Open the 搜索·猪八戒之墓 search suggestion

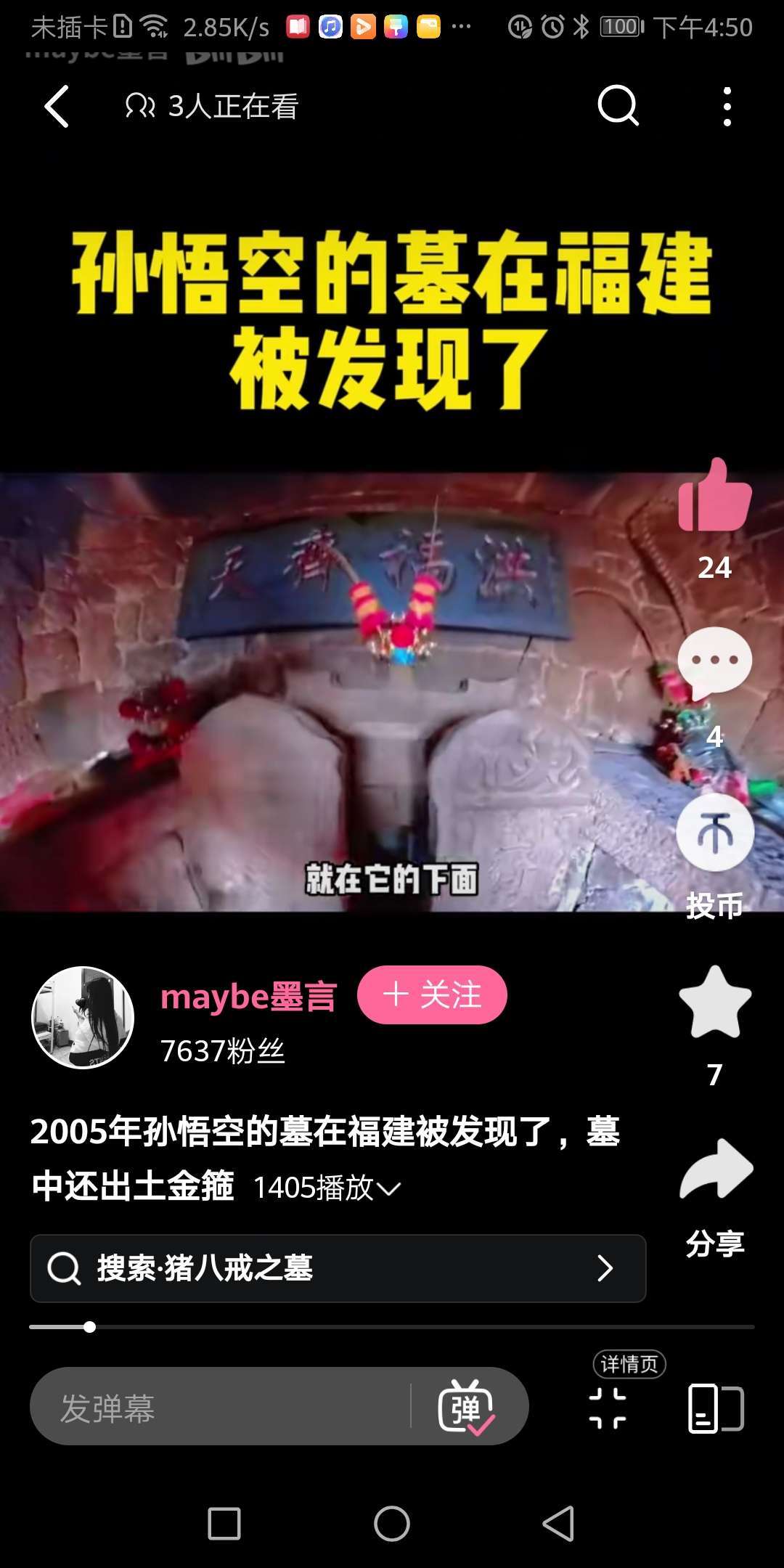[x=338, y=1268]
